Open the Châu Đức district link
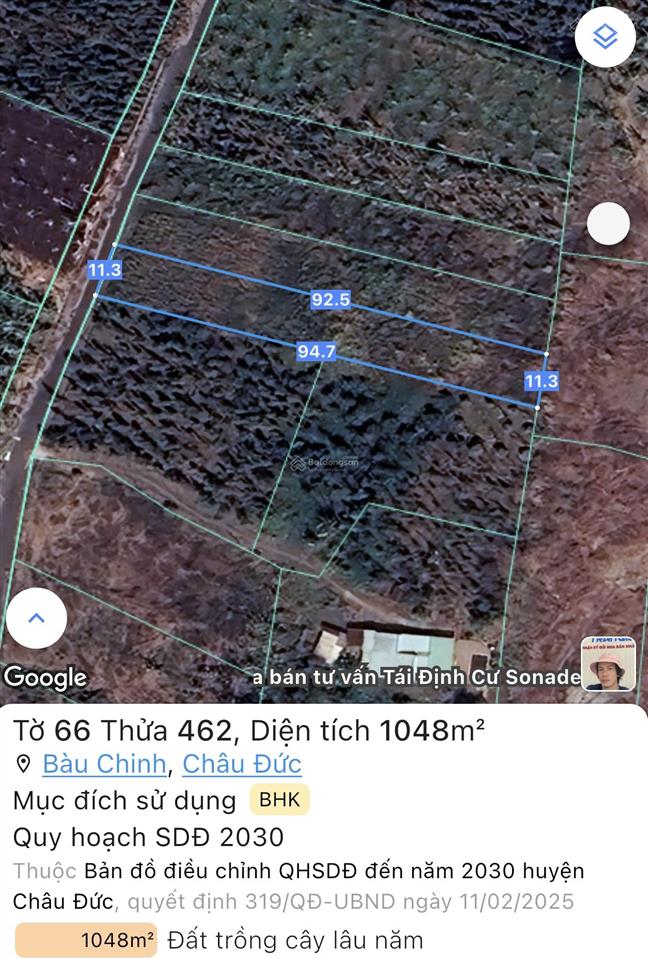This screenshot has width=648, height=959. tap(241, 765)
